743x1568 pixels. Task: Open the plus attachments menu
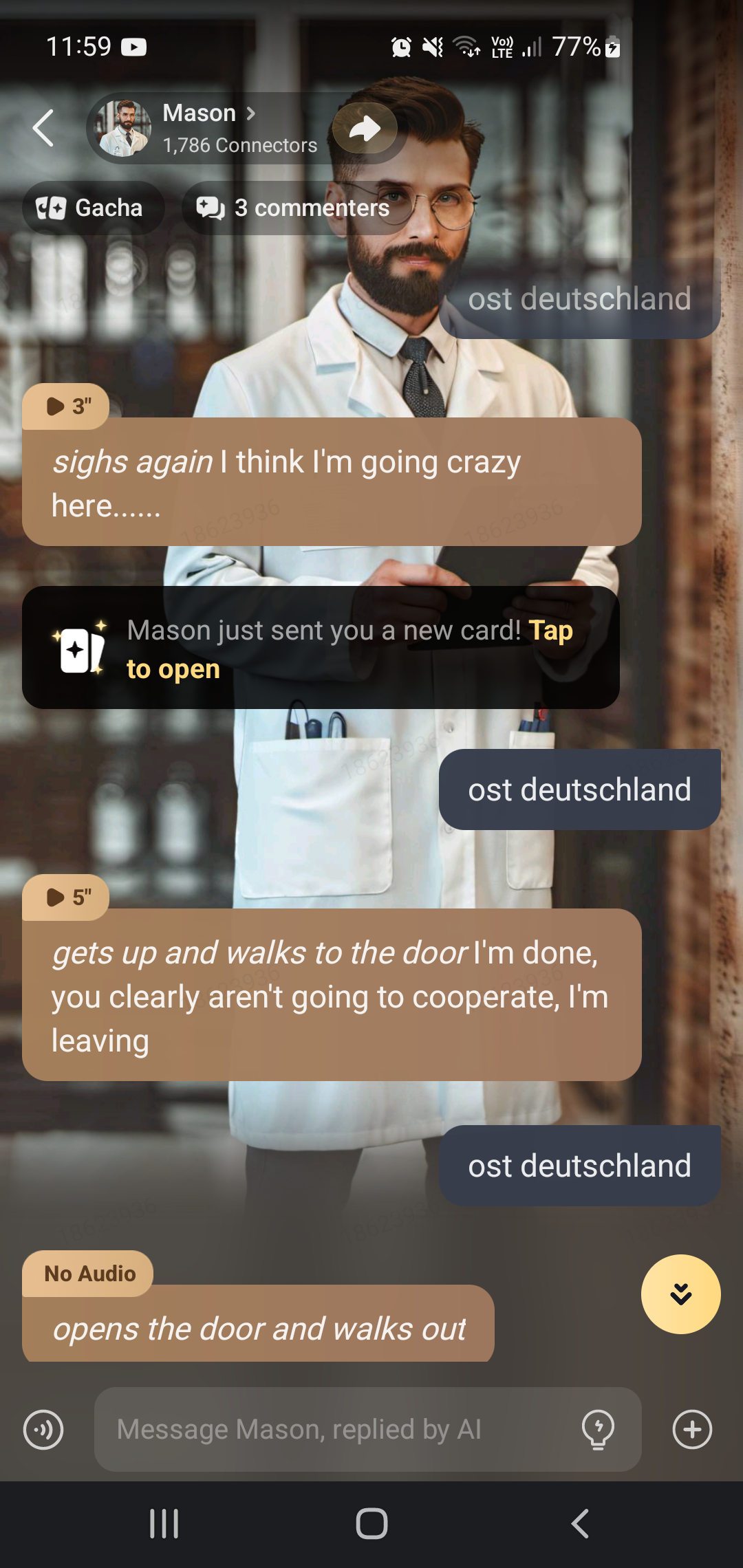pyautogui.click(x=692, y=1429)
